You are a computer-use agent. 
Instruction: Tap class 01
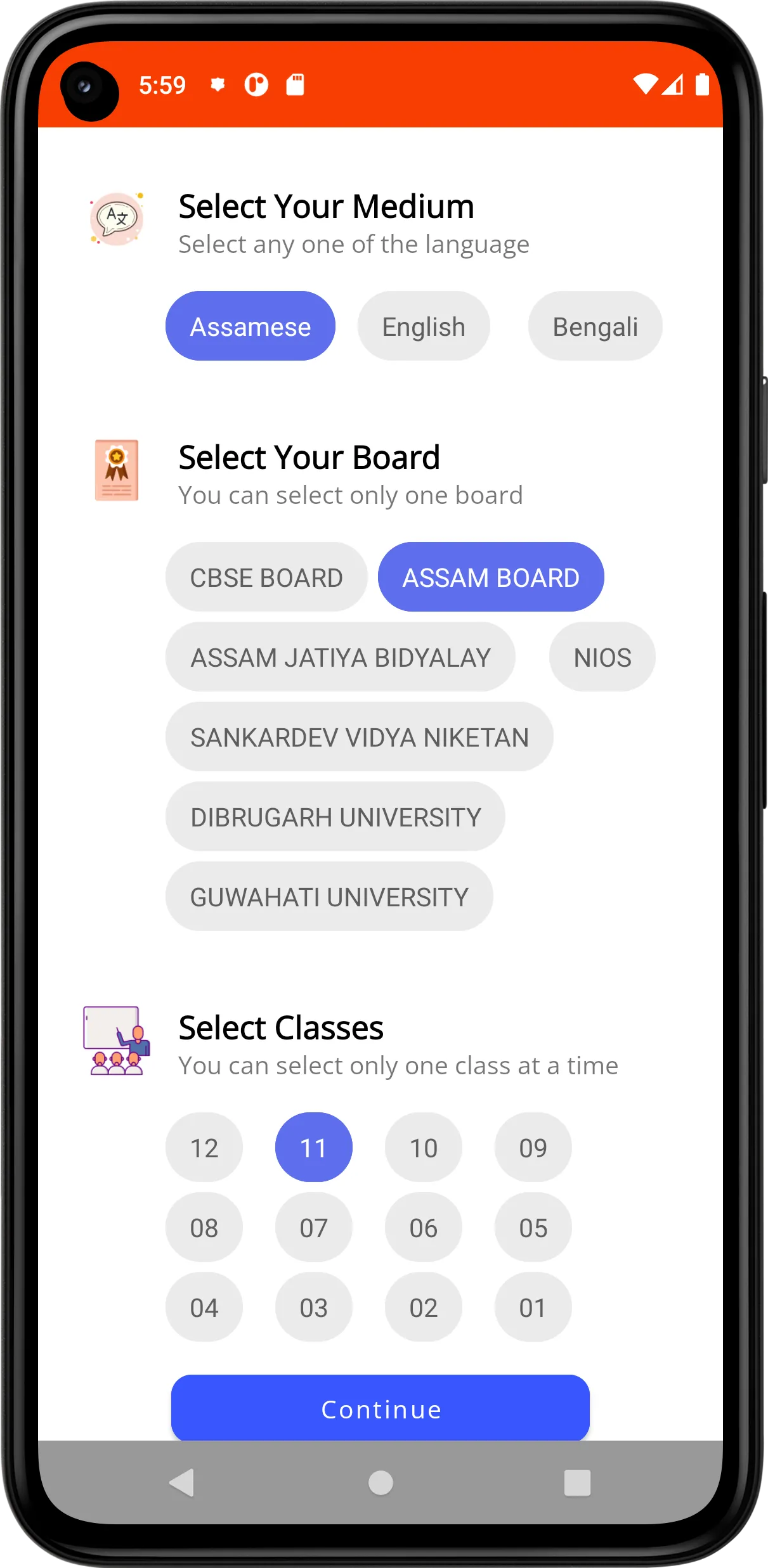(x=533, y=1308)
